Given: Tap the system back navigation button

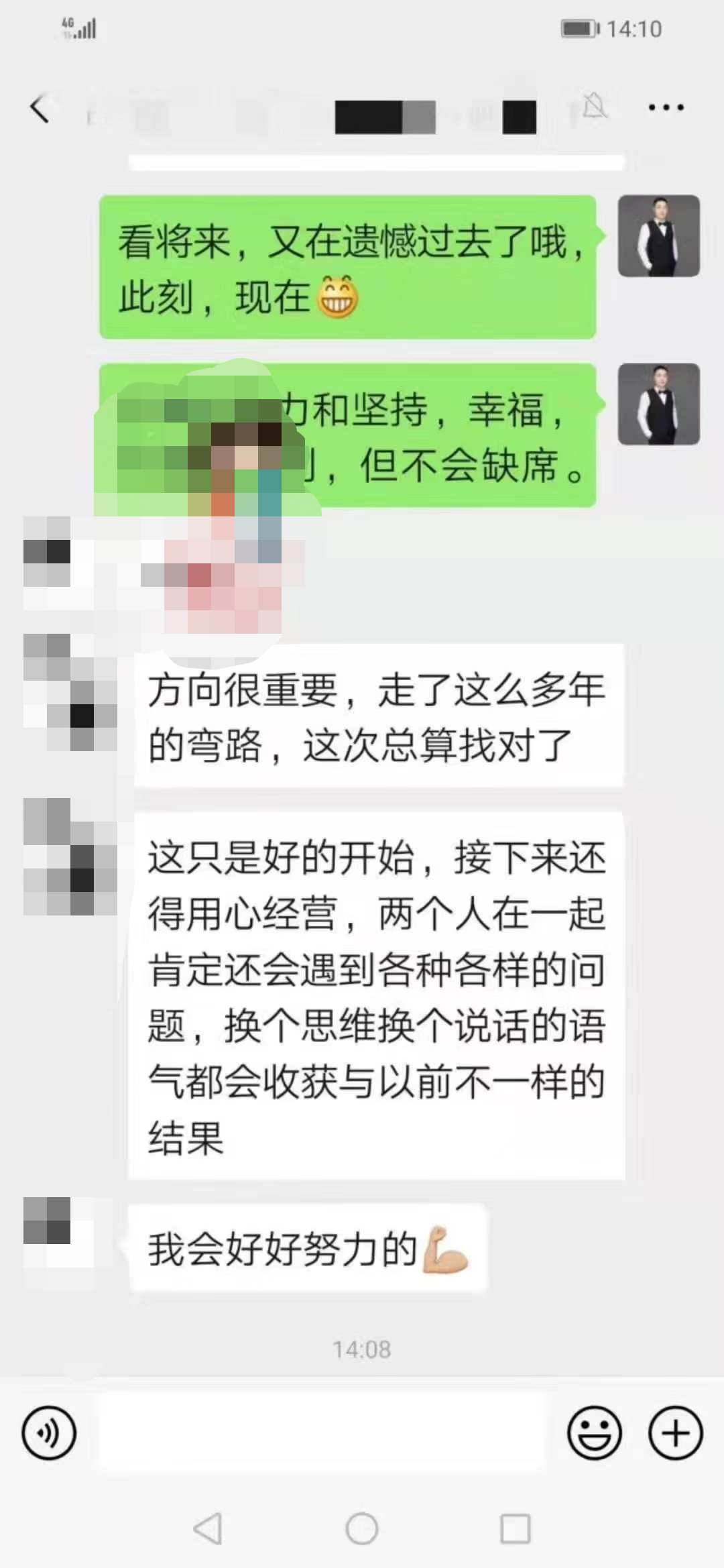Looking at the screenshot, I should [x=208, y=1529].
